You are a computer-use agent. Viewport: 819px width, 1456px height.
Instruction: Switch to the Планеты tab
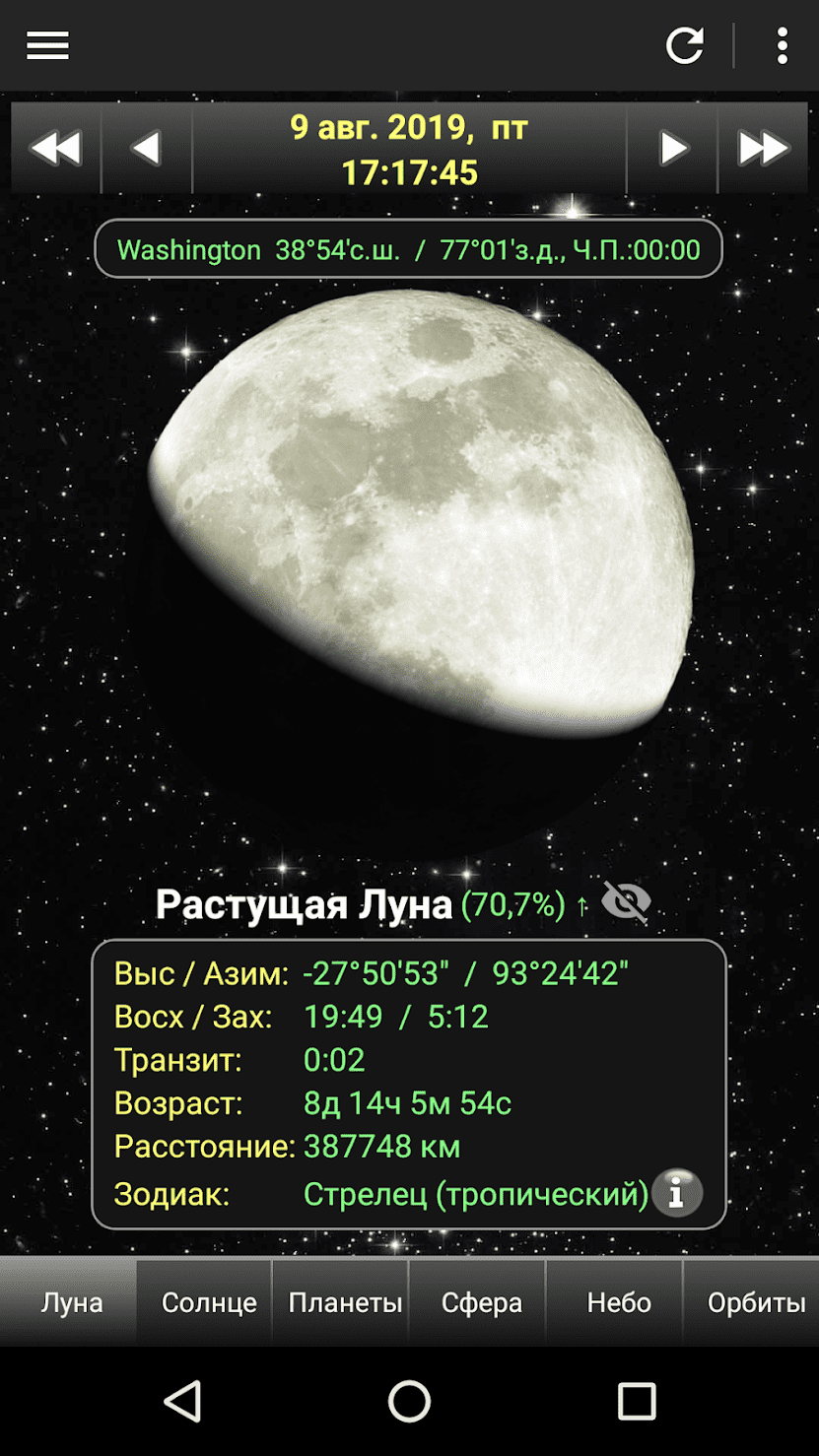(x=345, y=1302)
